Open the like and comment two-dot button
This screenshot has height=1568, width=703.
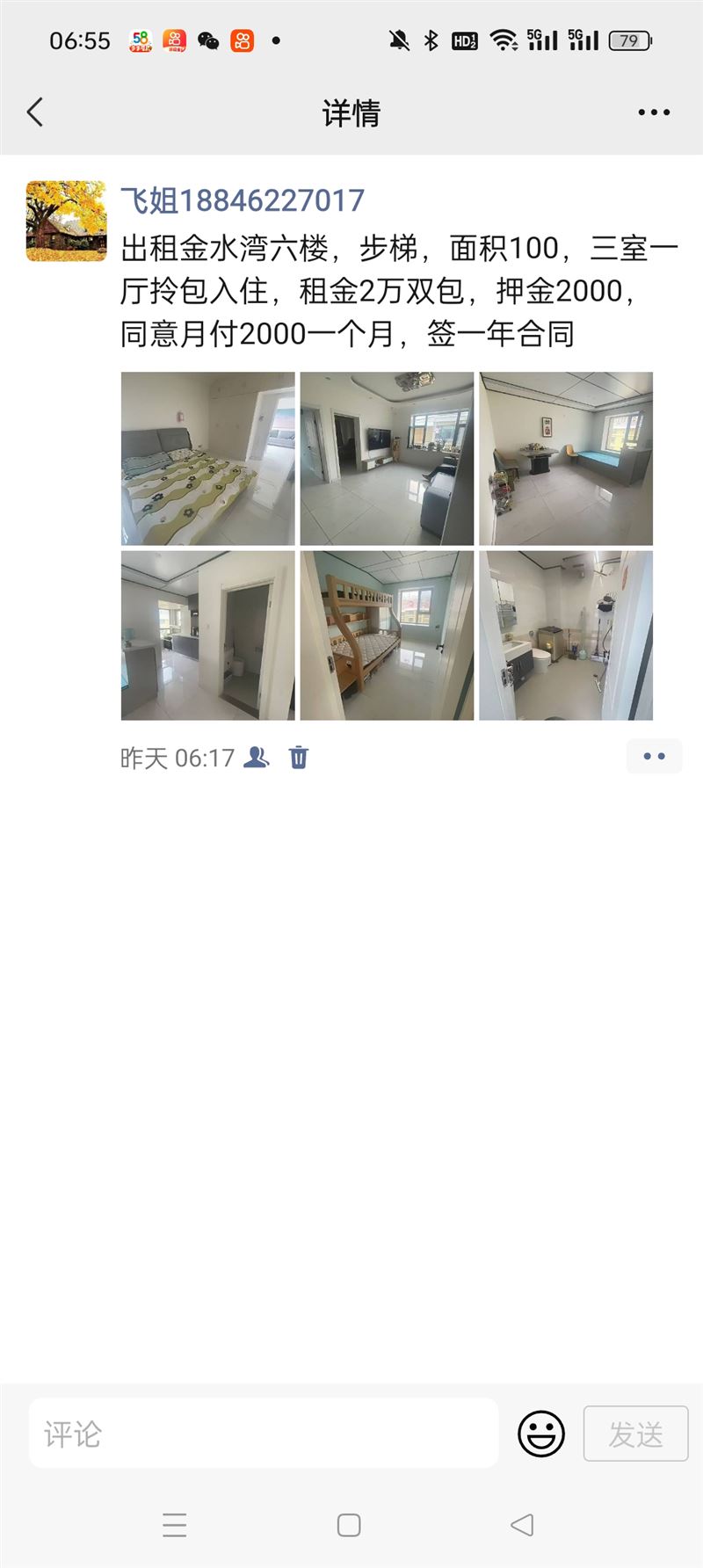(654, 757)
